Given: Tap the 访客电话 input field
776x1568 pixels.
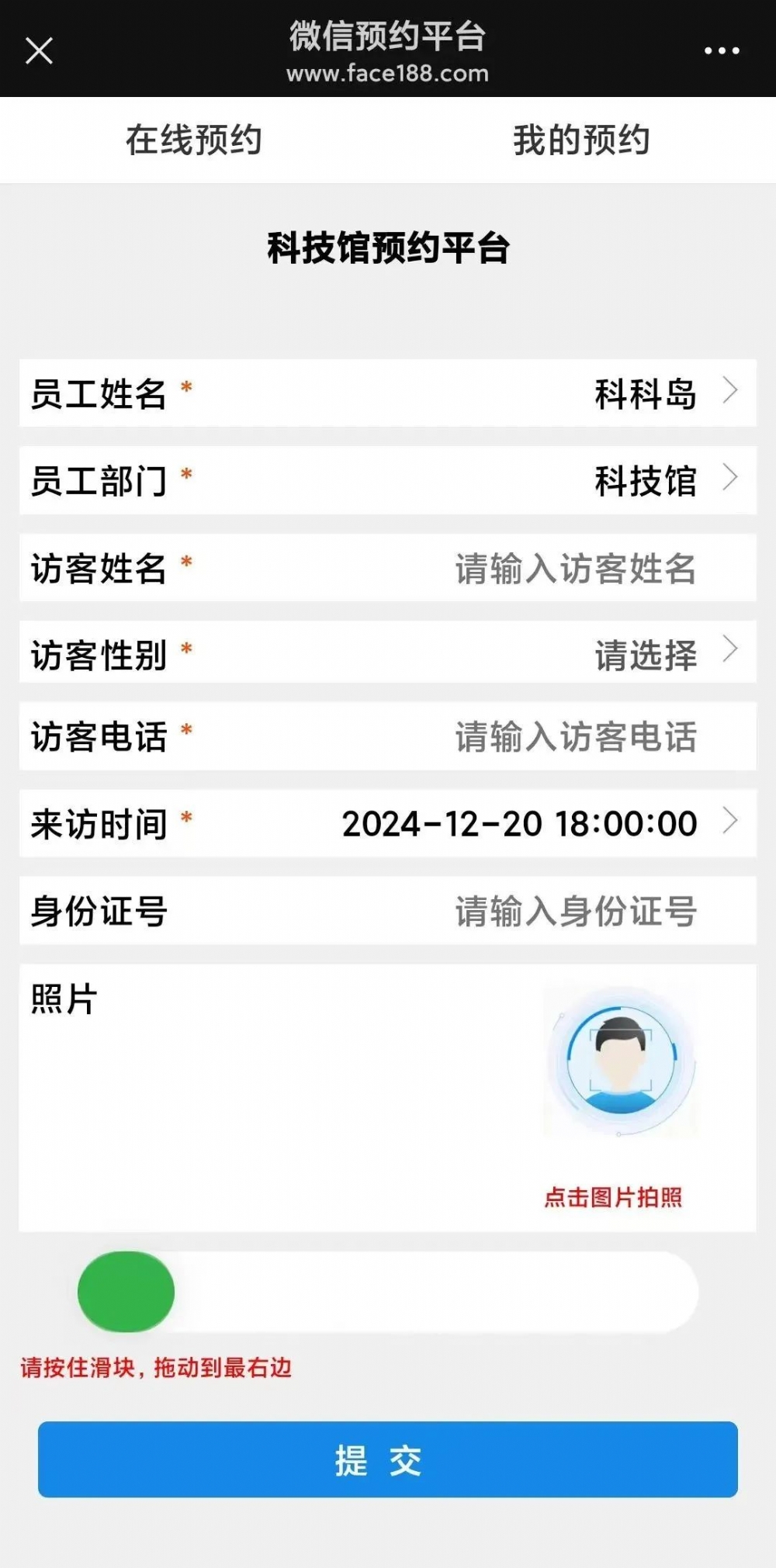Looking at the screenshot, I should point(574,736).
